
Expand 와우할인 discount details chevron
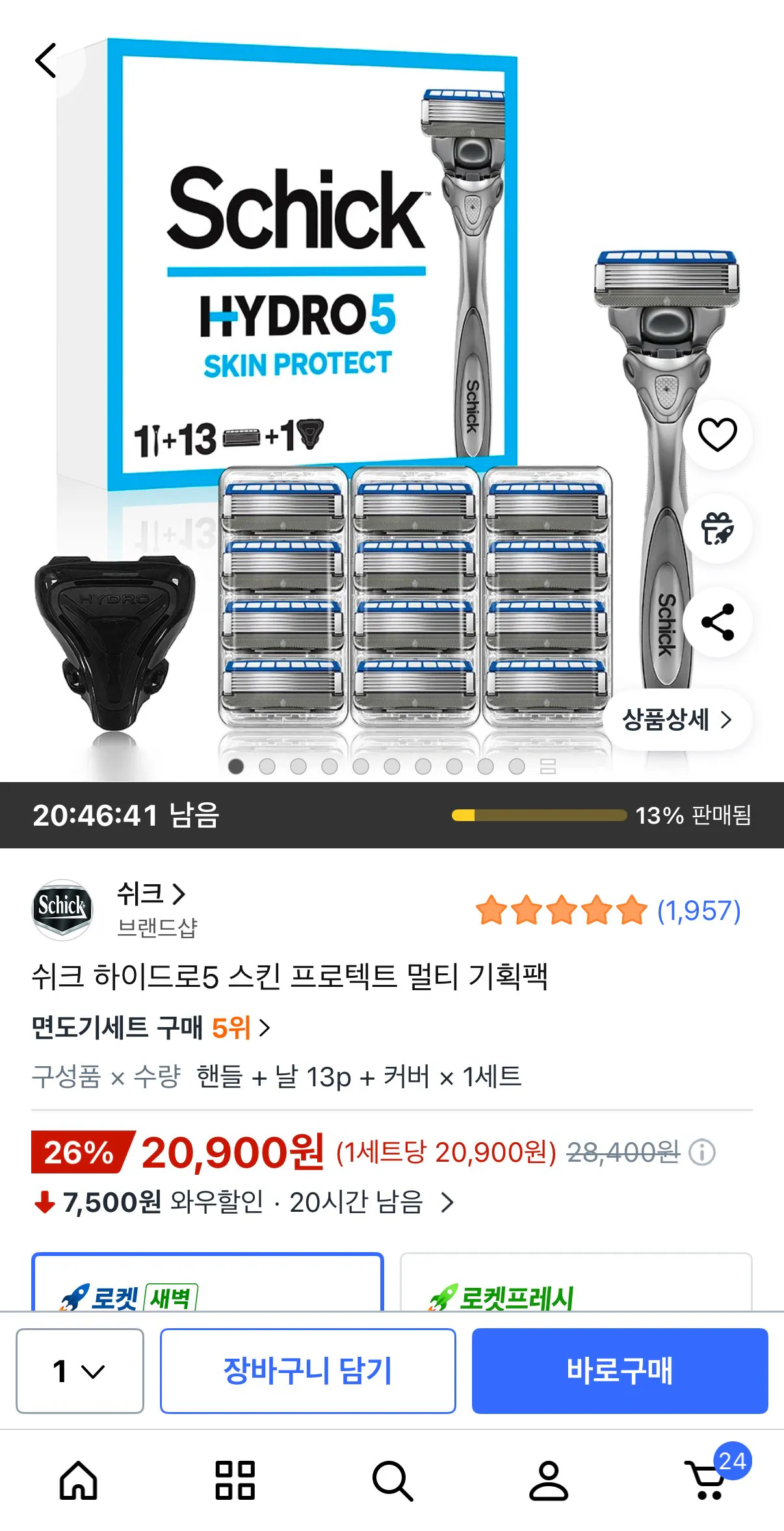[x=446, y=1201]
